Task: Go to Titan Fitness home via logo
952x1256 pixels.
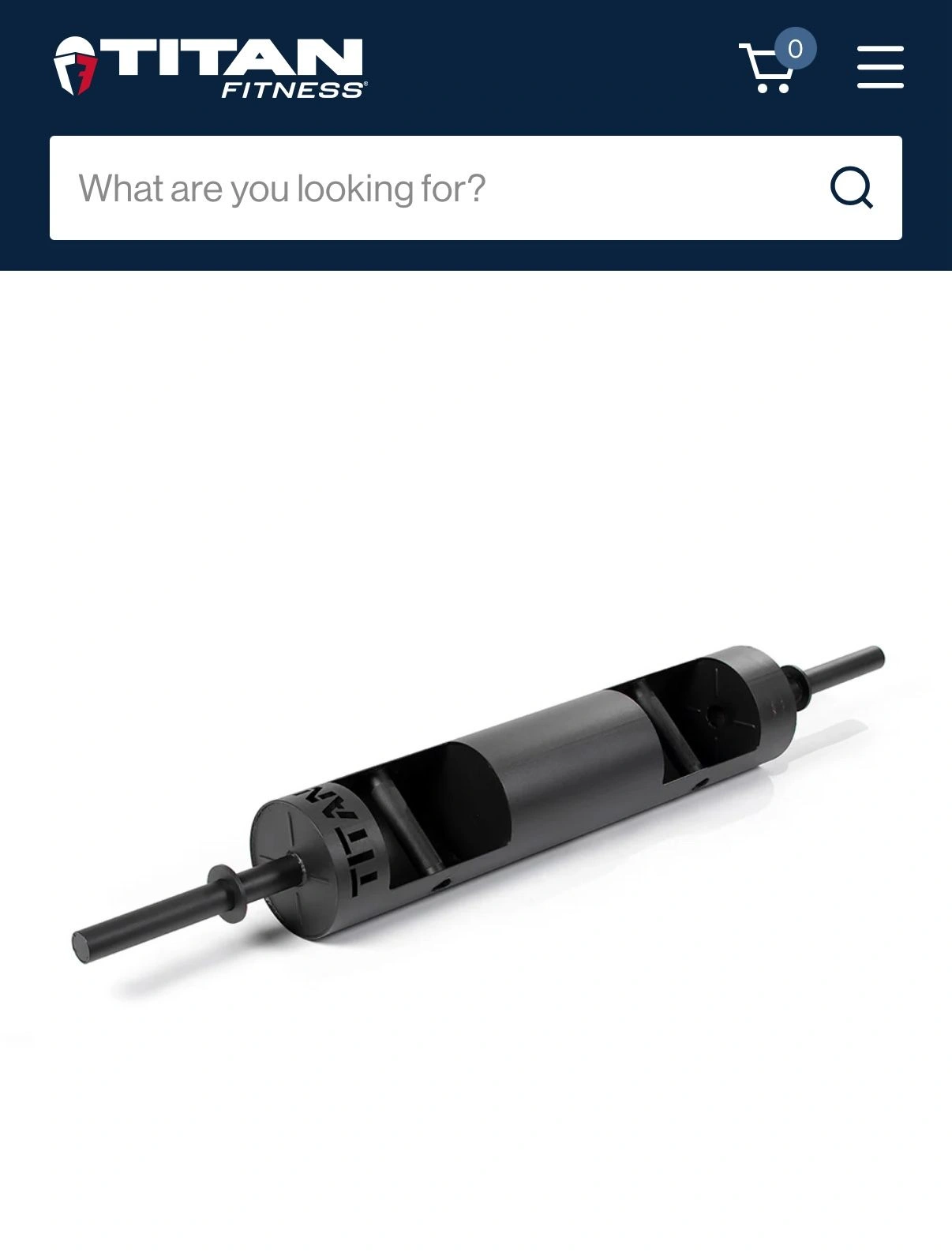Action: coord(209,67)
